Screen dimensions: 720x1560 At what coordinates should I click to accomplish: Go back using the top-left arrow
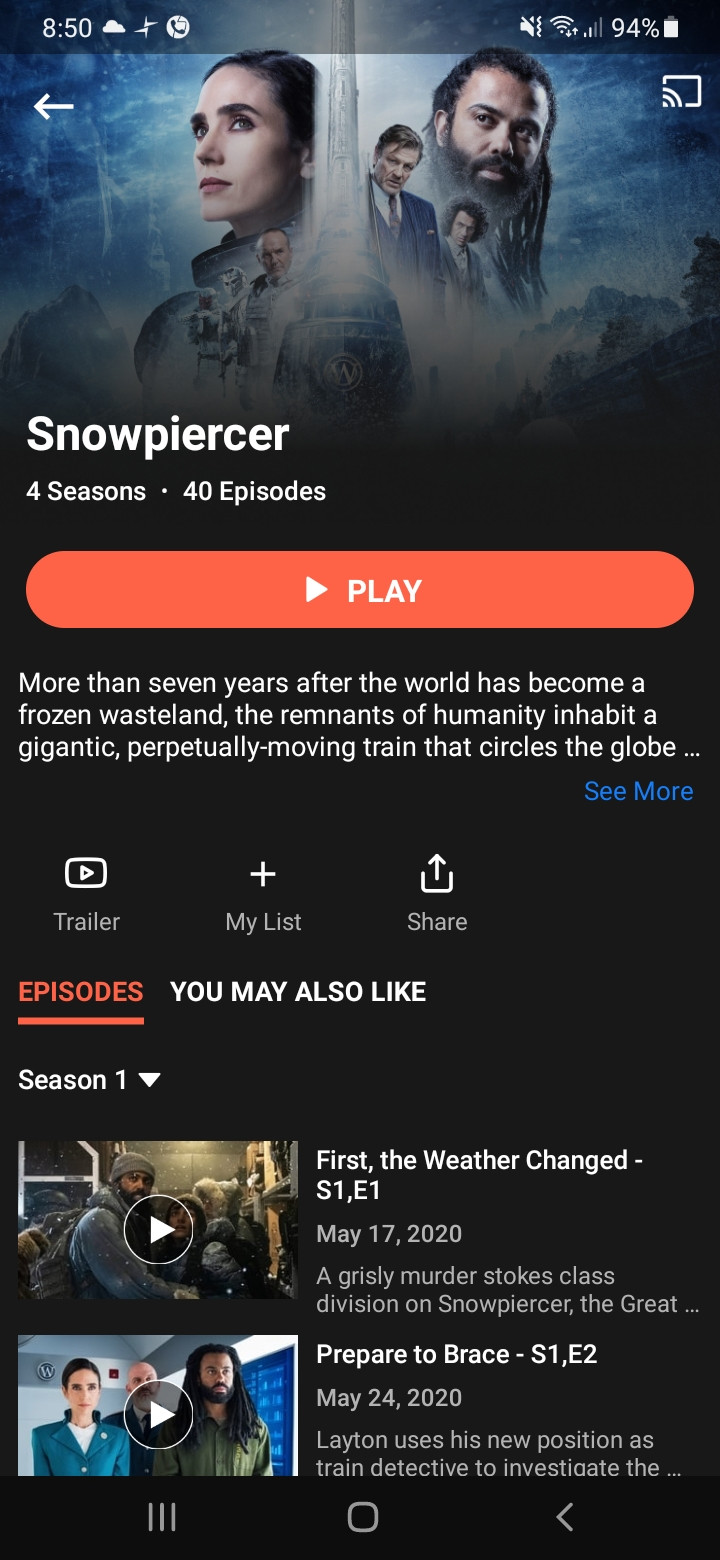pos(54,106)
